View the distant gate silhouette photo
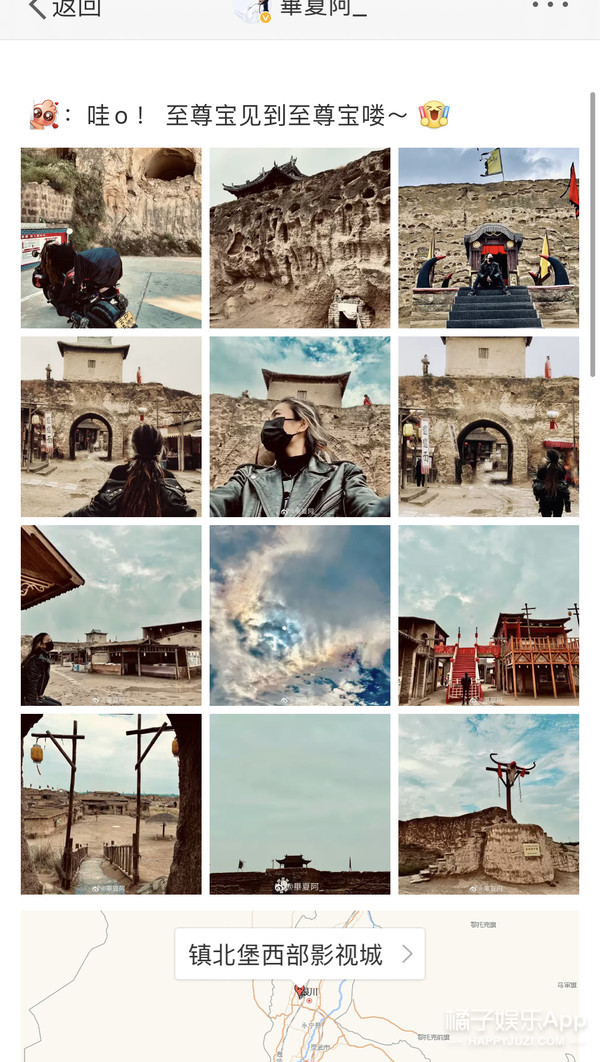The width and height of the screenshot is (600, 1062). (x=300, y=804)
